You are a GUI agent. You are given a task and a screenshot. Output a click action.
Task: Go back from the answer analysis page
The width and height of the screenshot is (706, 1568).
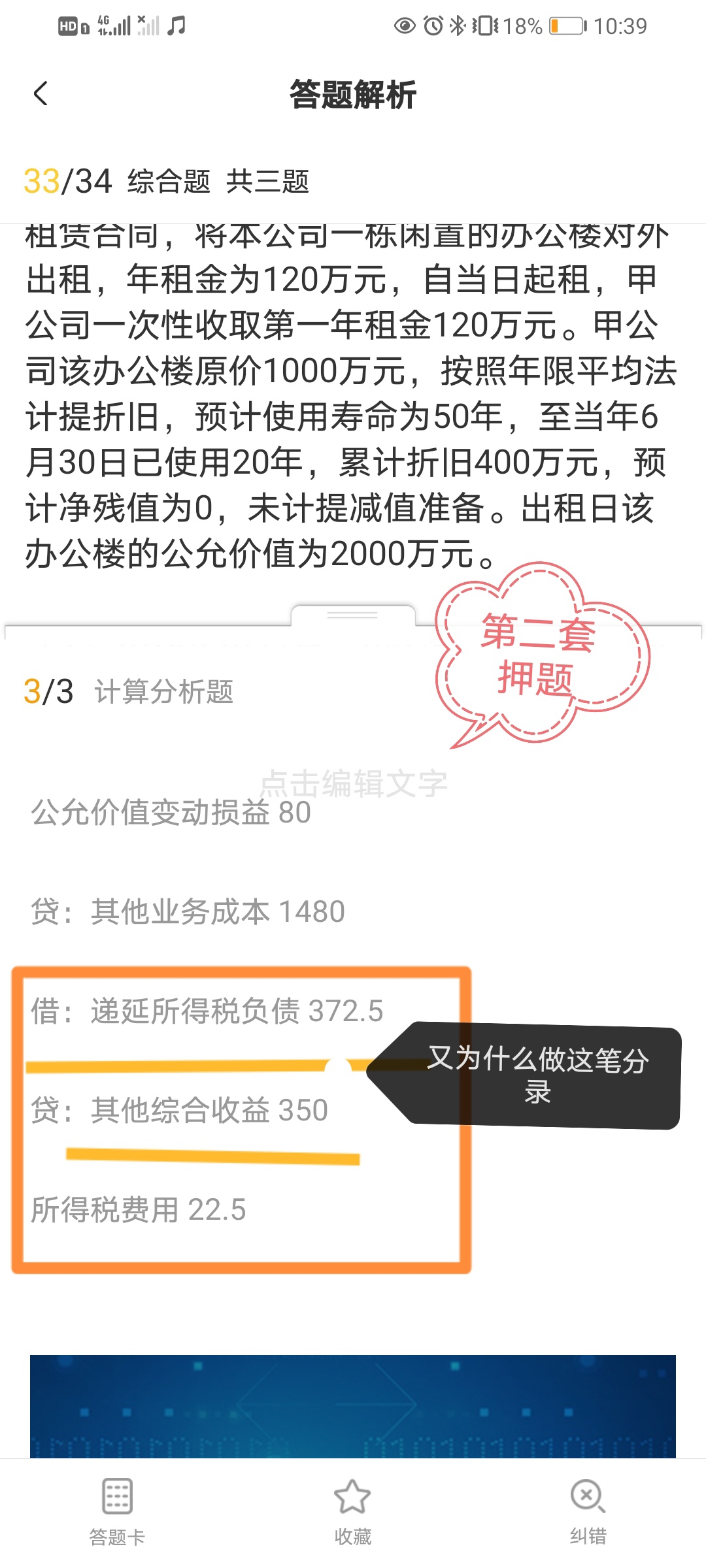[41, 94]
